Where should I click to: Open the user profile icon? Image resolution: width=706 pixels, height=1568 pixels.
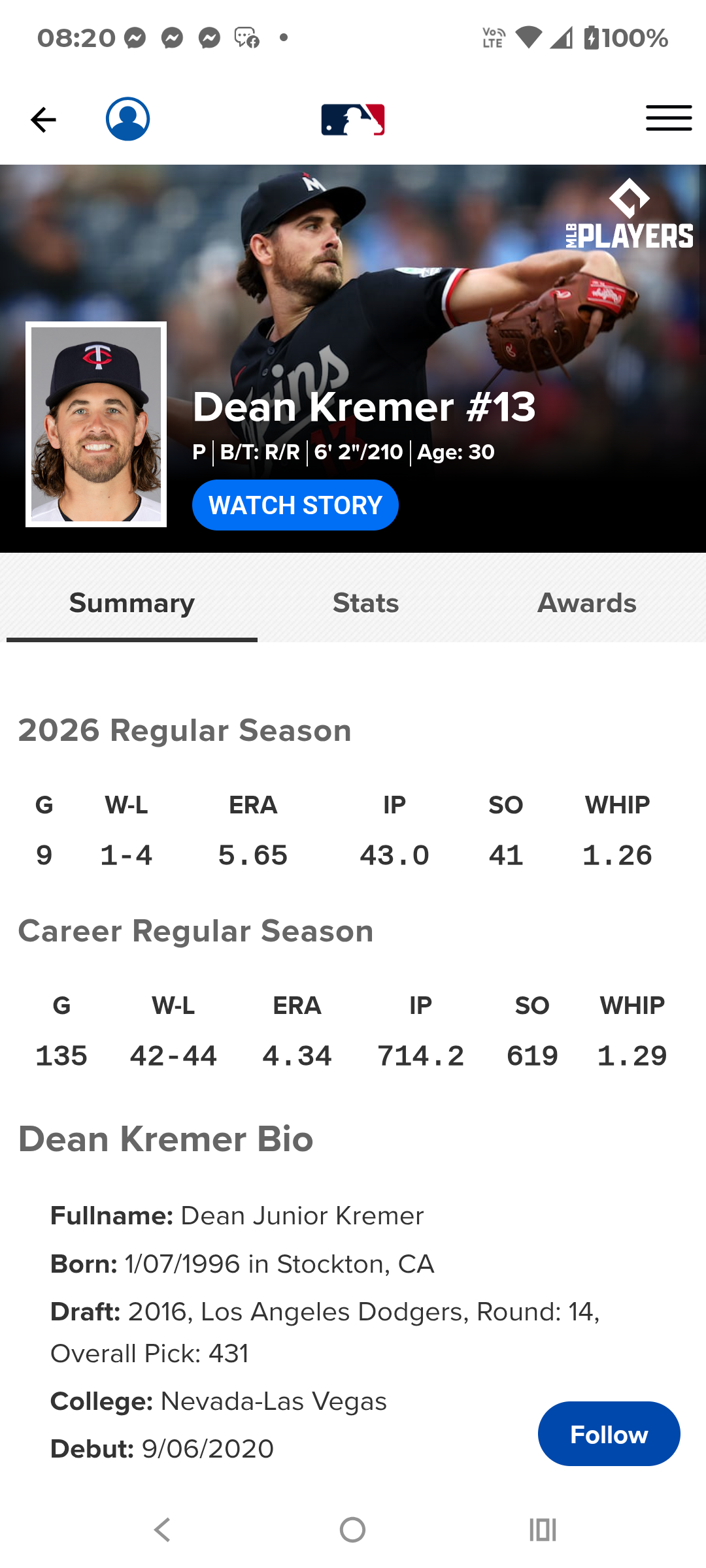pyautogui.click(x=128, y=119)
